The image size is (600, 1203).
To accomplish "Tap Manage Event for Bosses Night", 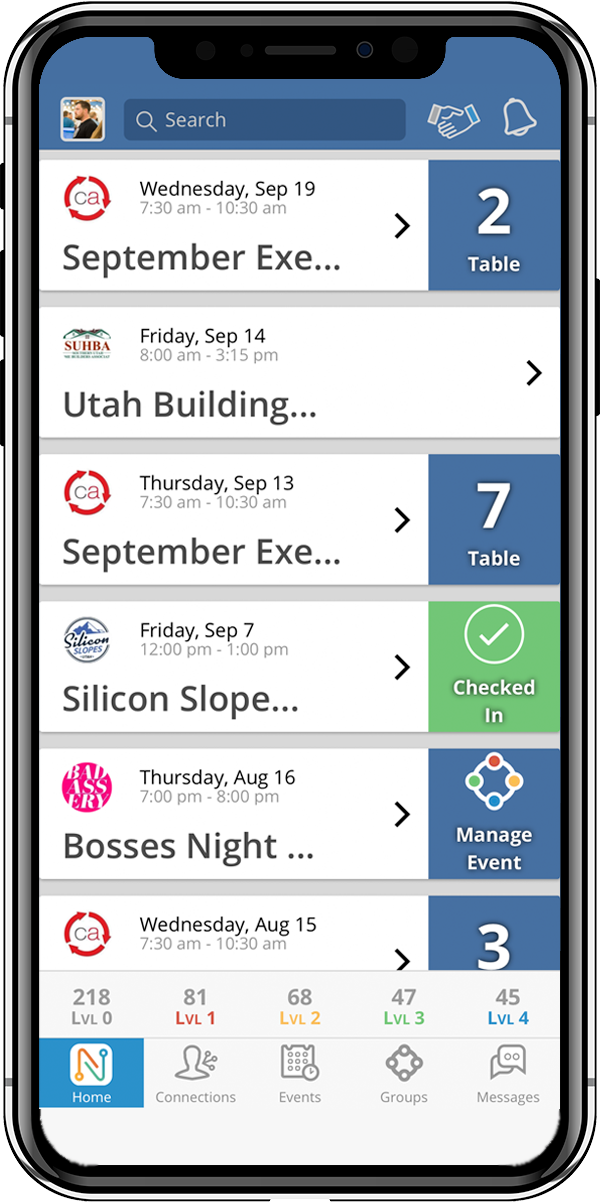I will coord(494,814).
